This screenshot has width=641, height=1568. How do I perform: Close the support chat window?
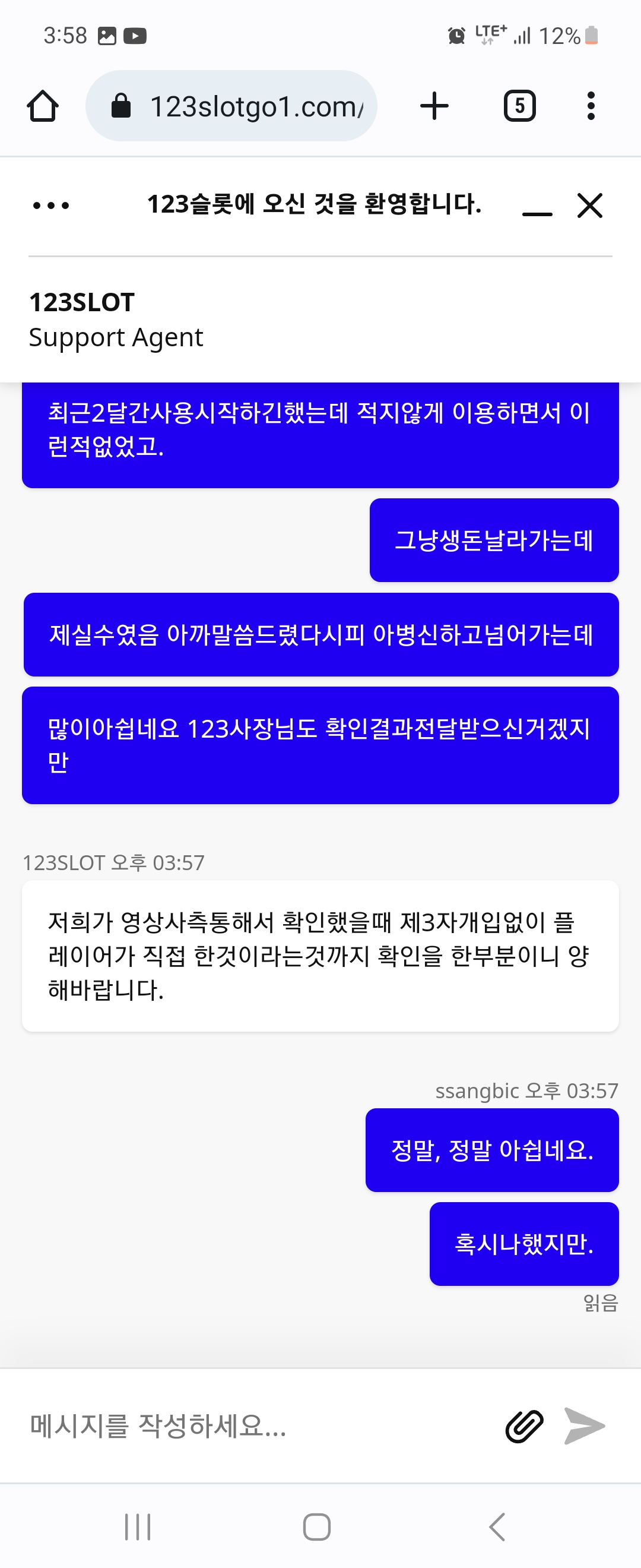(x=590, y=205)
